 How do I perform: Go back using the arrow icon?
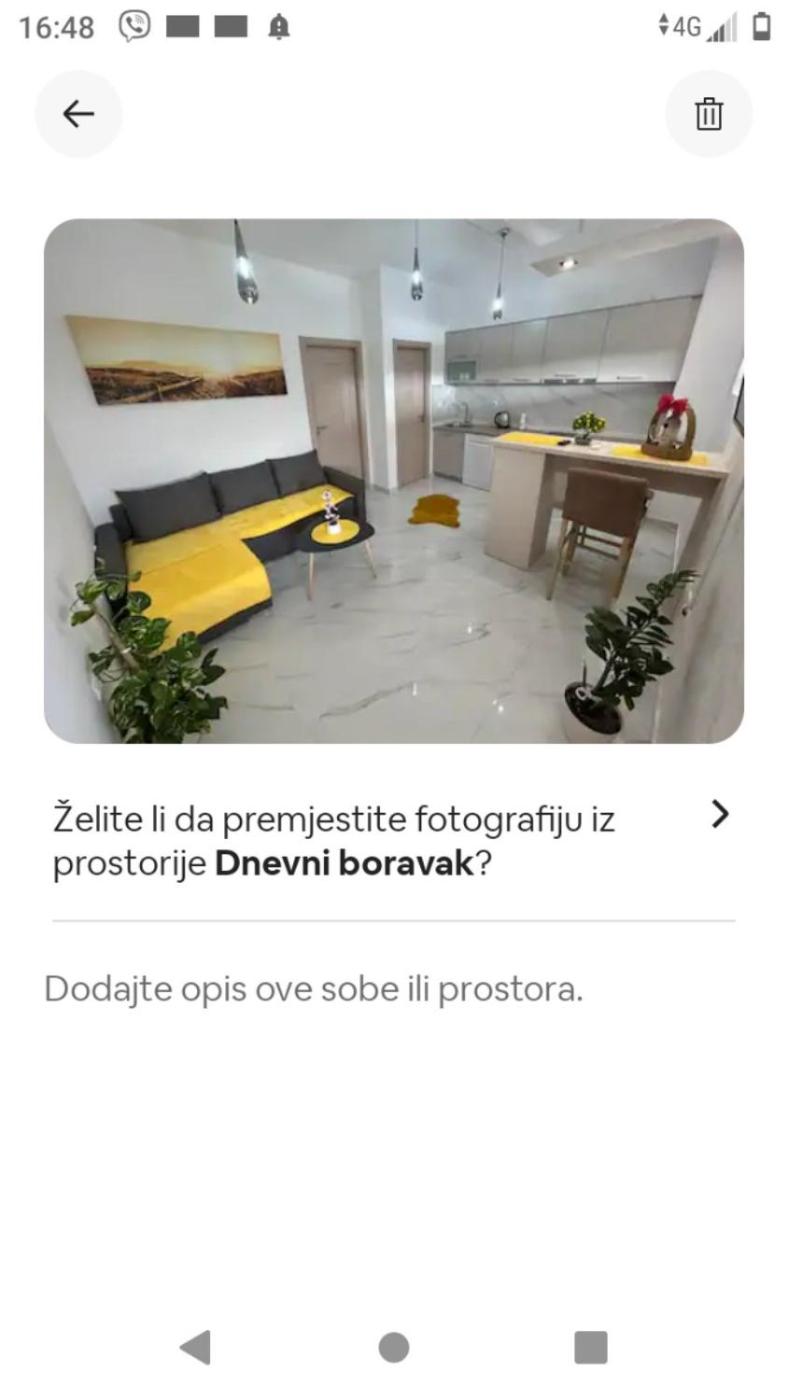pos(78,114)
